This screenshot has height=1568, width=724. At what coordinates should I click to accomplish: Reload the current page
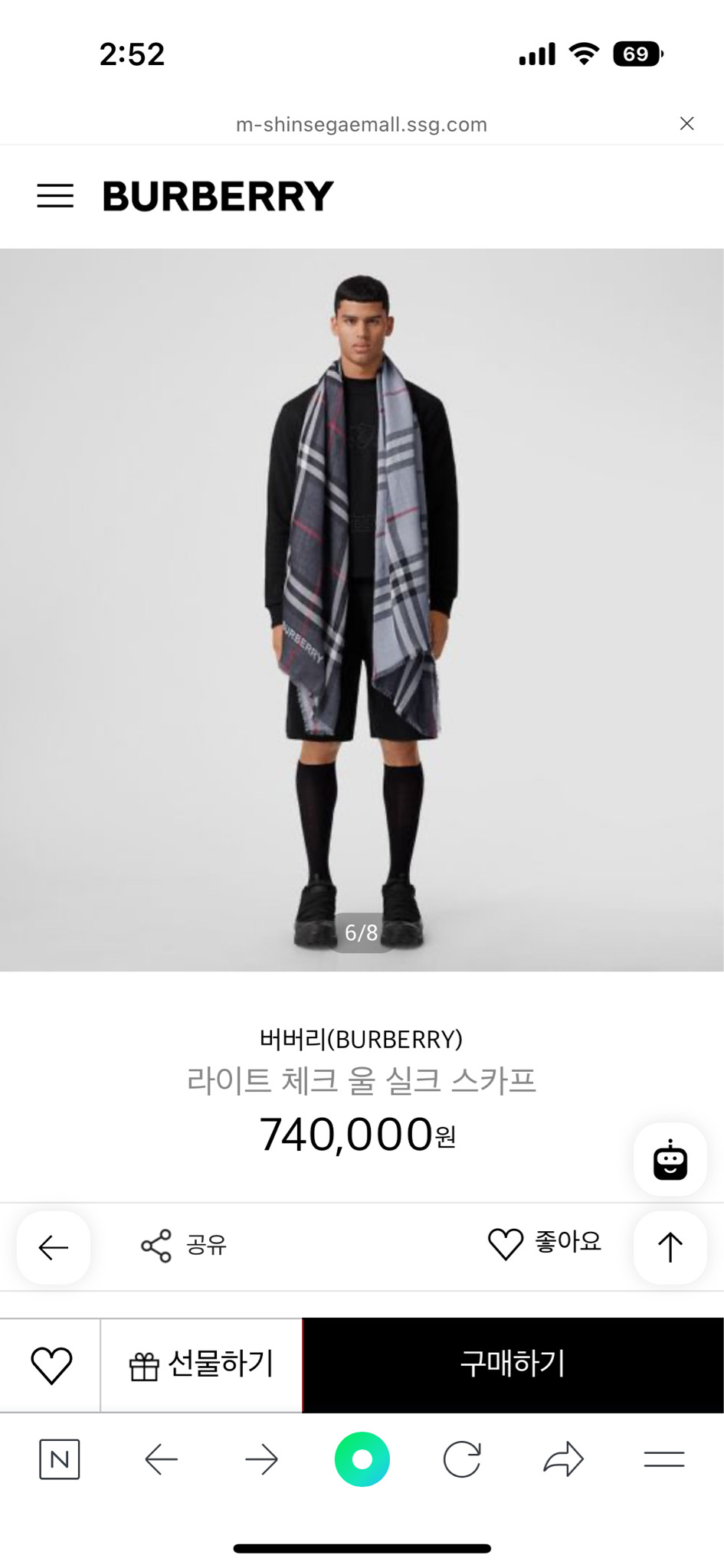[462, 1459]
